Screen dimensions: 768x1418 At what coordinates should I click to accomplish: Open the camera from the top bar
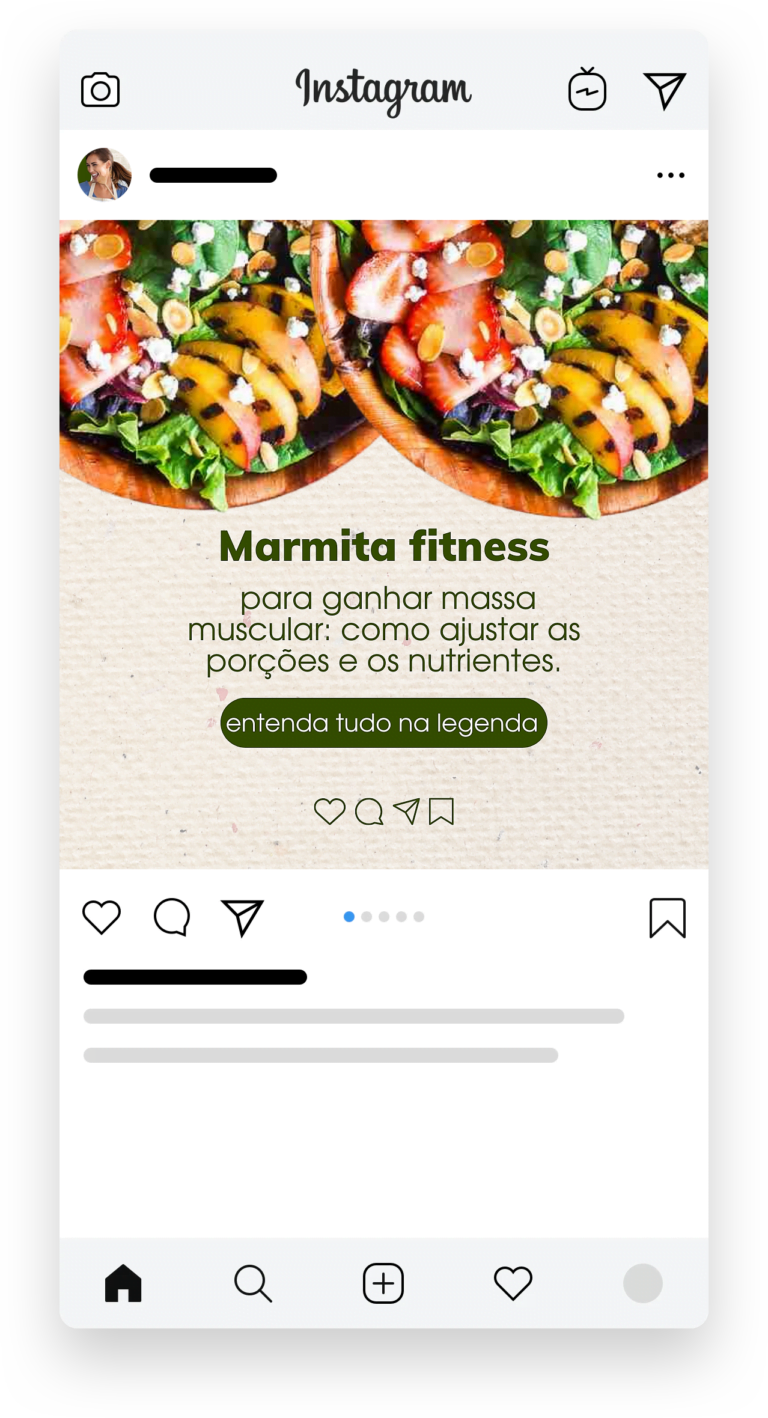100,89
